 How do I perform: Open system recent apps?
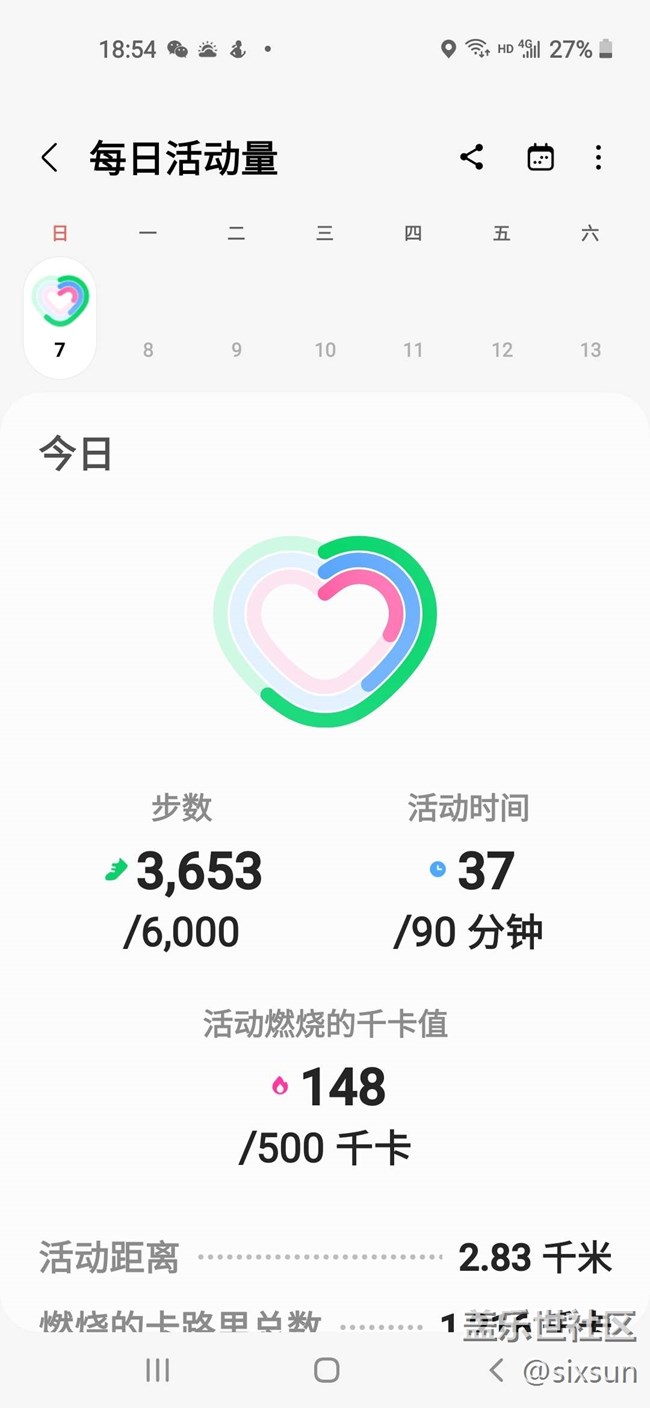click(157, 1370)
